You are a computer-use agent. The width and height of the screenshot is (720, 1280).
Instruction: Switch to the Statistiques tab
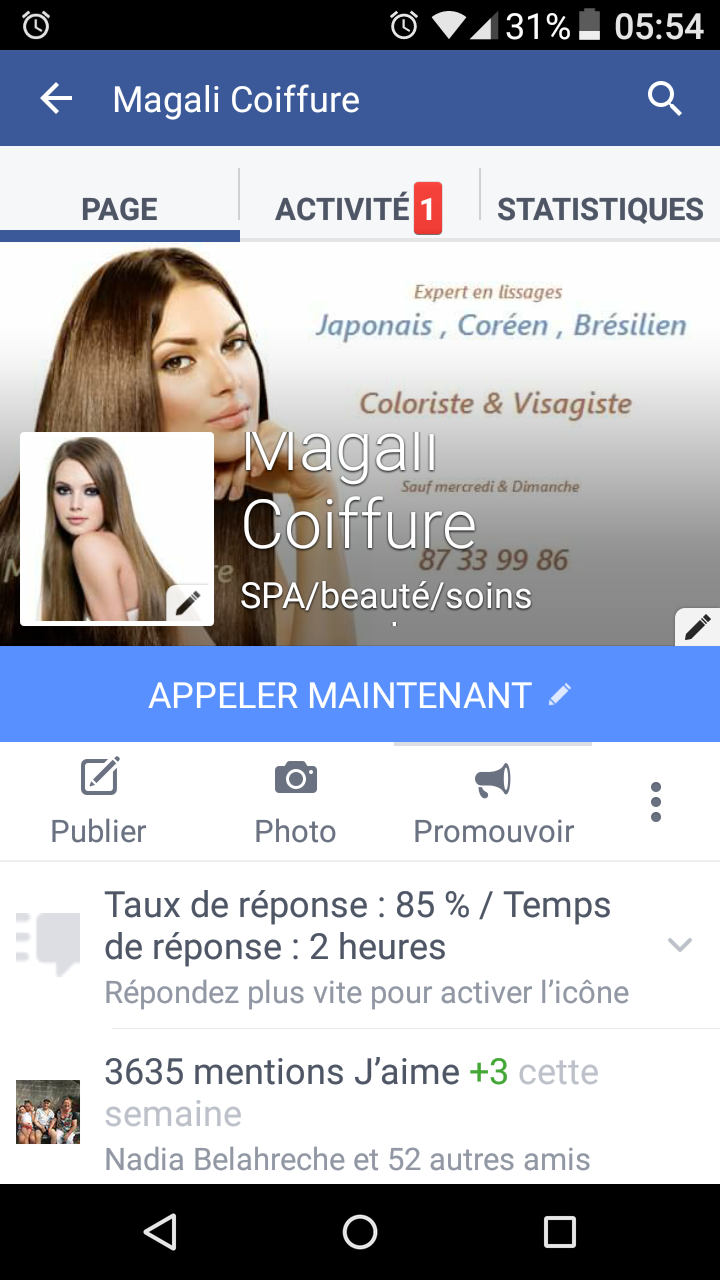[600, 208]
